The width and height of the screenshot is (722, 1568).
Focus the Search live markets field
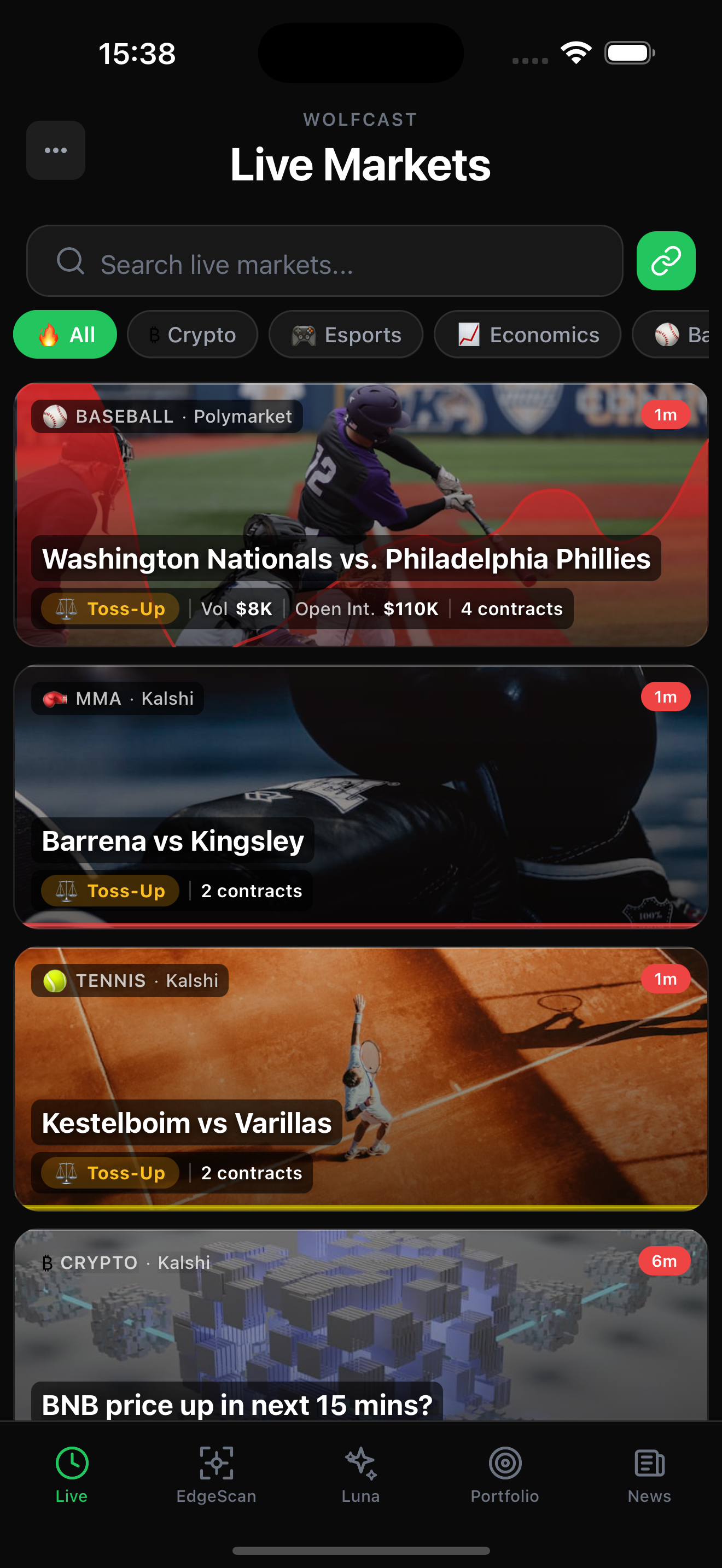324,261
